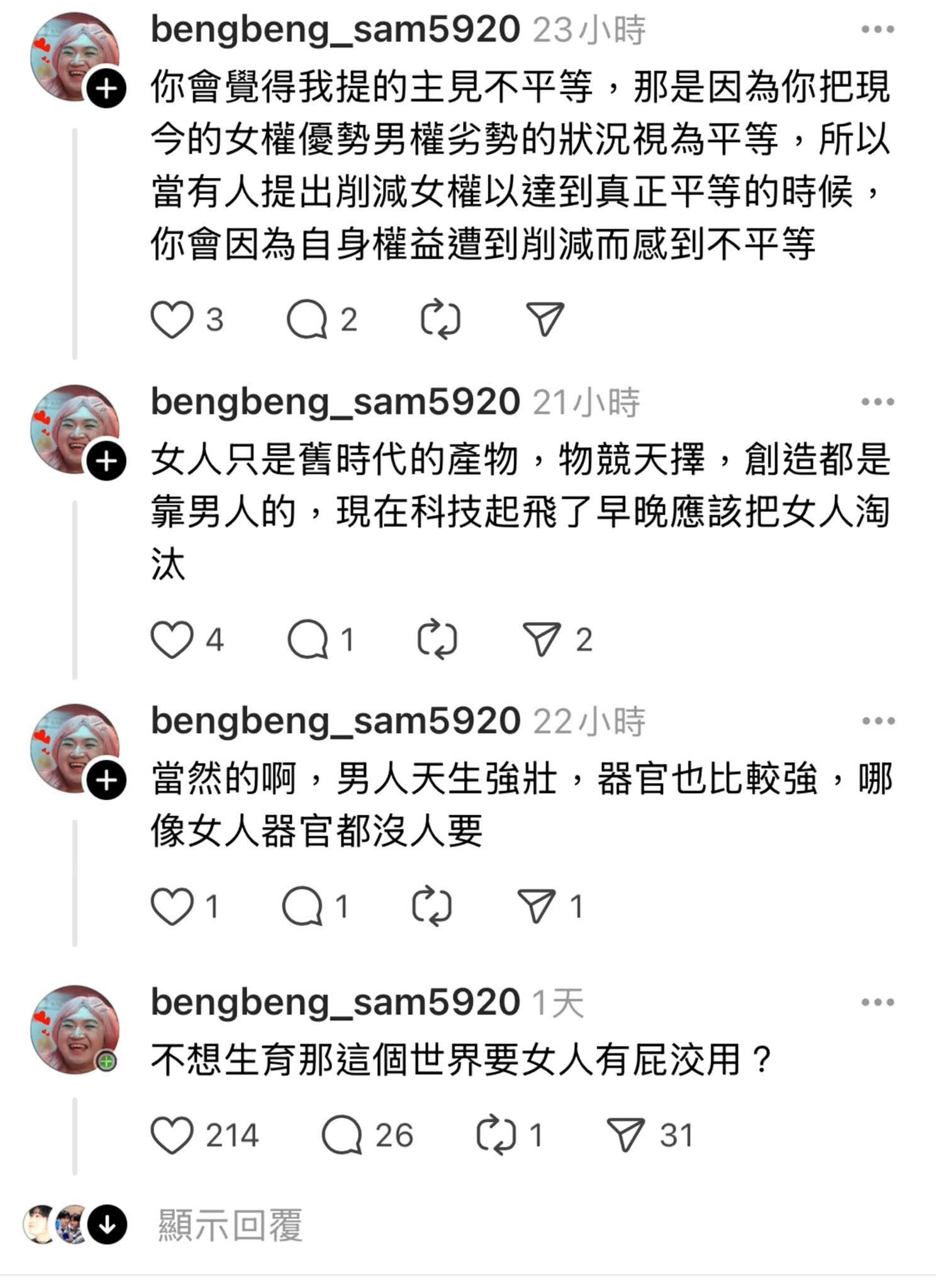Repost the 21小時 post
This screenshot has width=936, height=1288.
click(x=437, y=640)
